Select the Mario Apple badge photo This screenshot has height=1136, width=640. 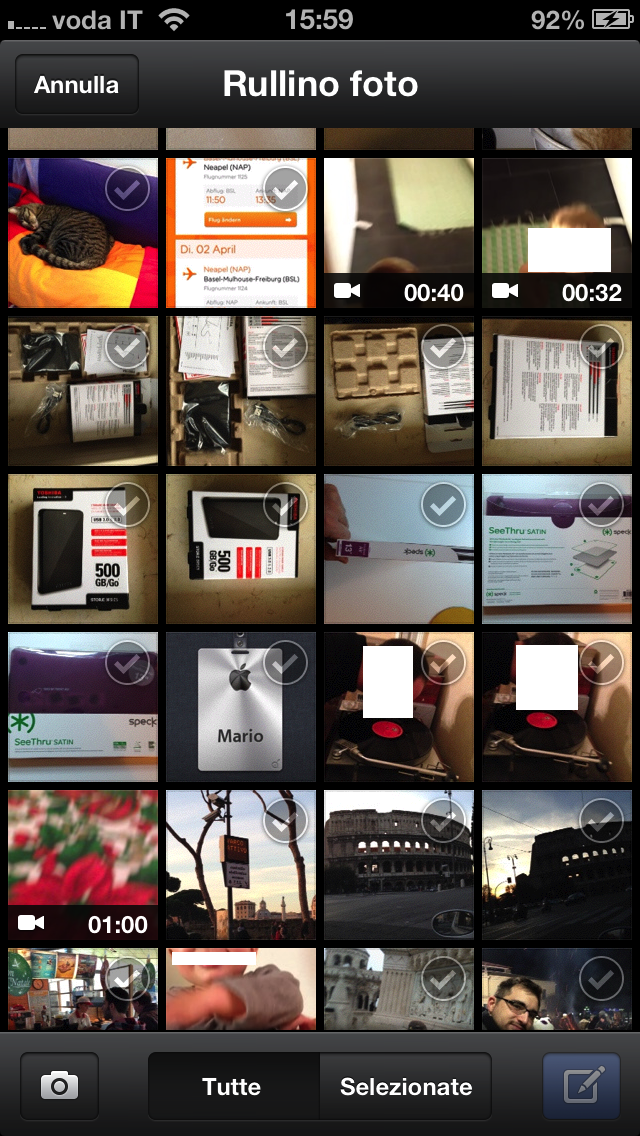click(241, 707)
